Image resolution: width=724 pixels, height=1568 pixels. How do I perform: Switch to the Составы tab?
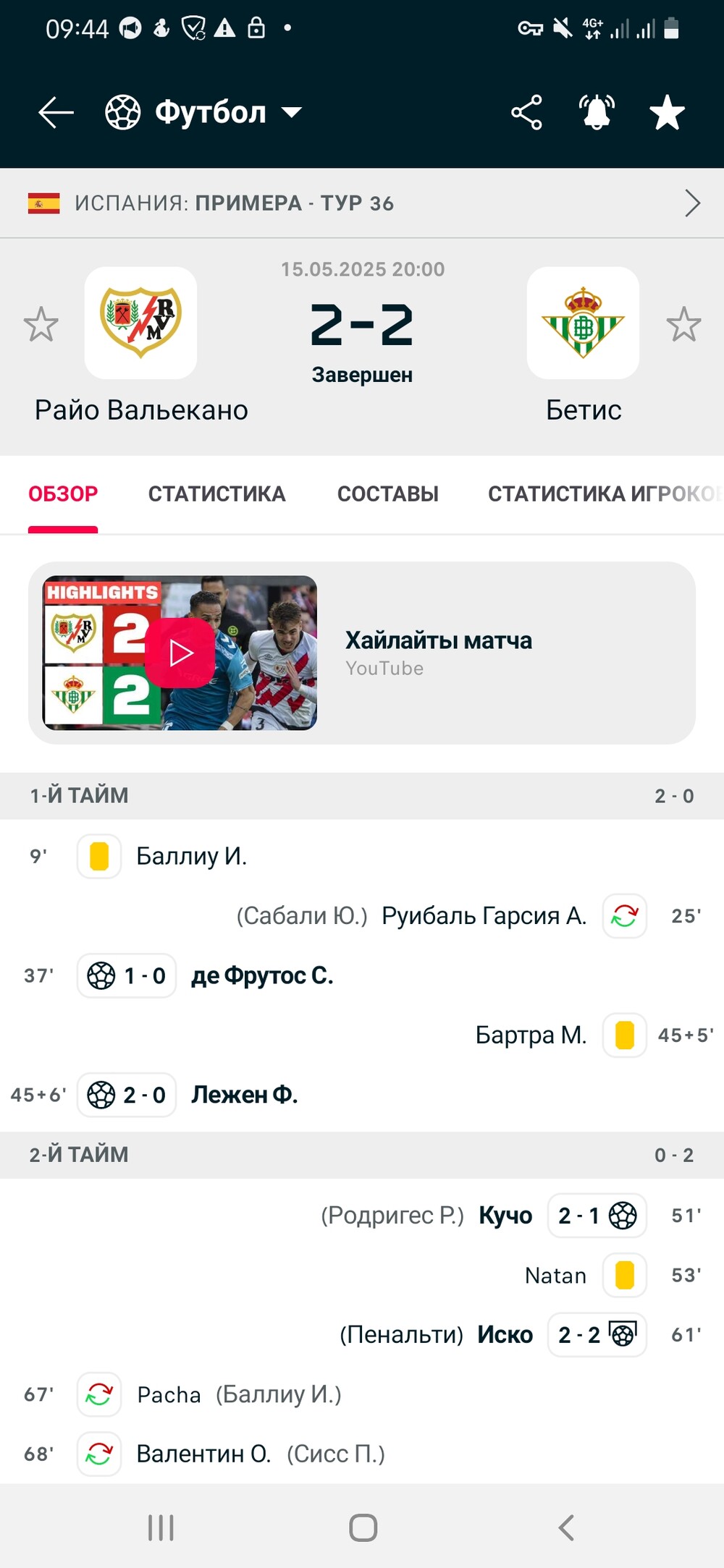point(388,493)
